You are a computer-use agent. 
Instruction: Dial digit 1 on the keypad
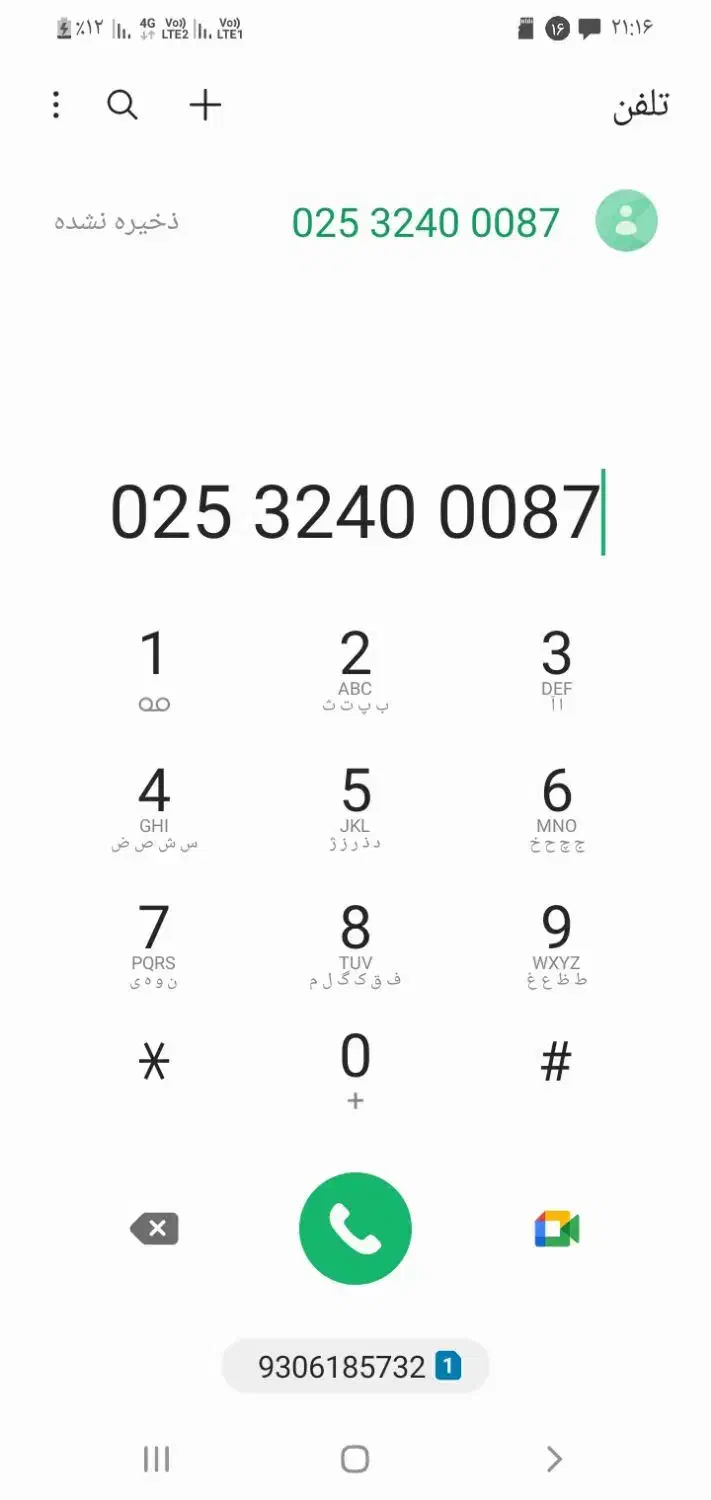153,670
